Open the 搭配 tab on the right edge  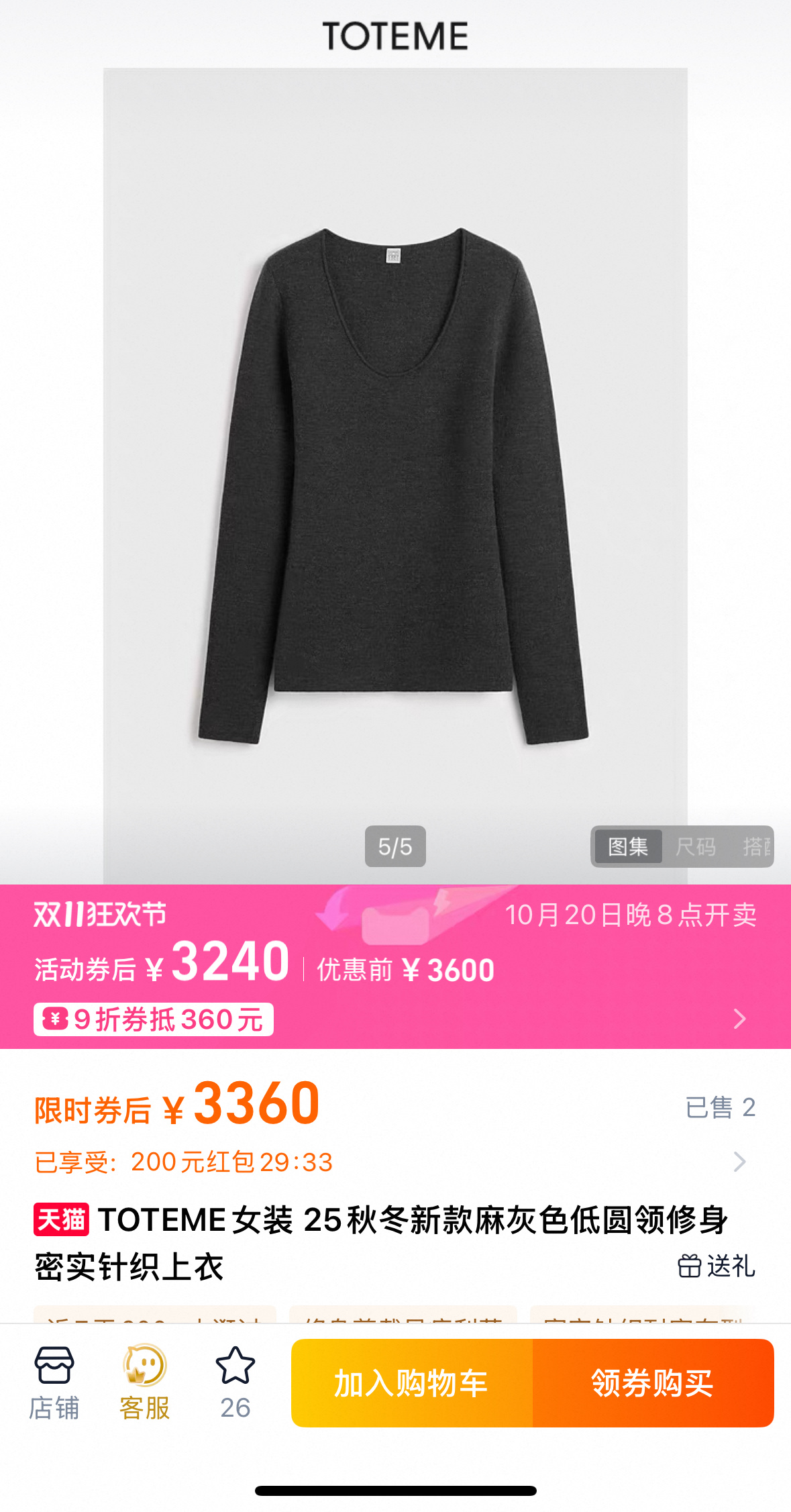[x=758, y=847]
